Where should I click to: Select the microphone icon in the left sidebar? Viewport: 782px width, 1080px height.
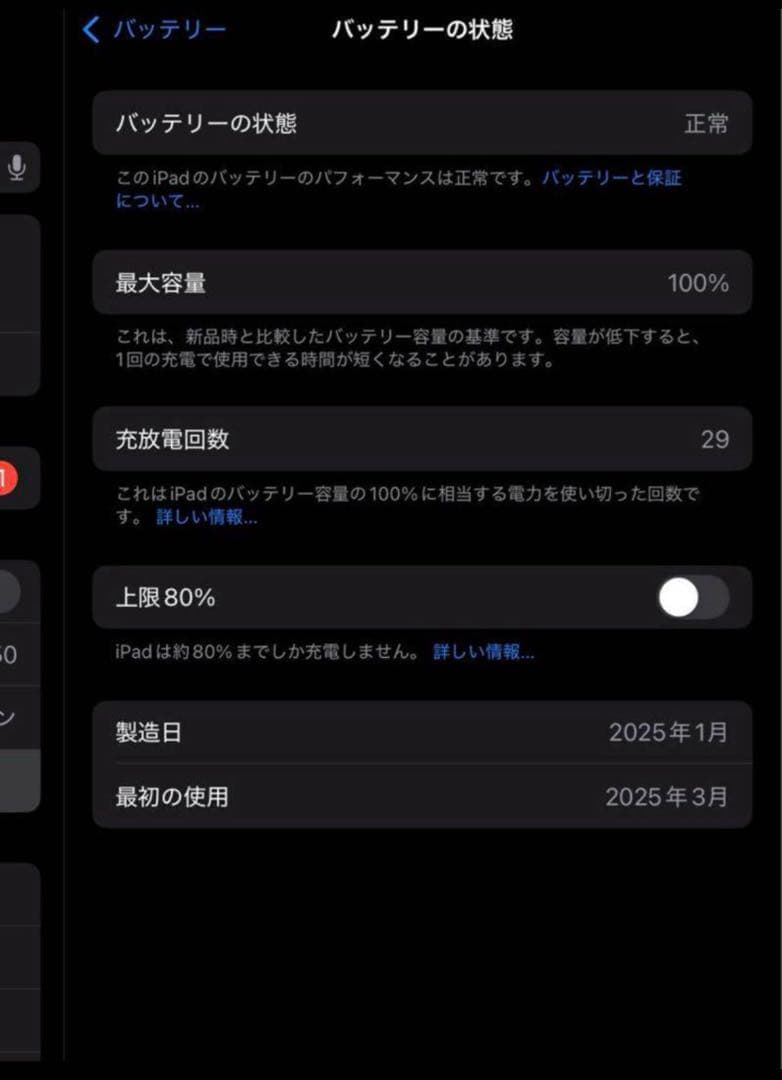pyautogui.click(x=18, y=168)
